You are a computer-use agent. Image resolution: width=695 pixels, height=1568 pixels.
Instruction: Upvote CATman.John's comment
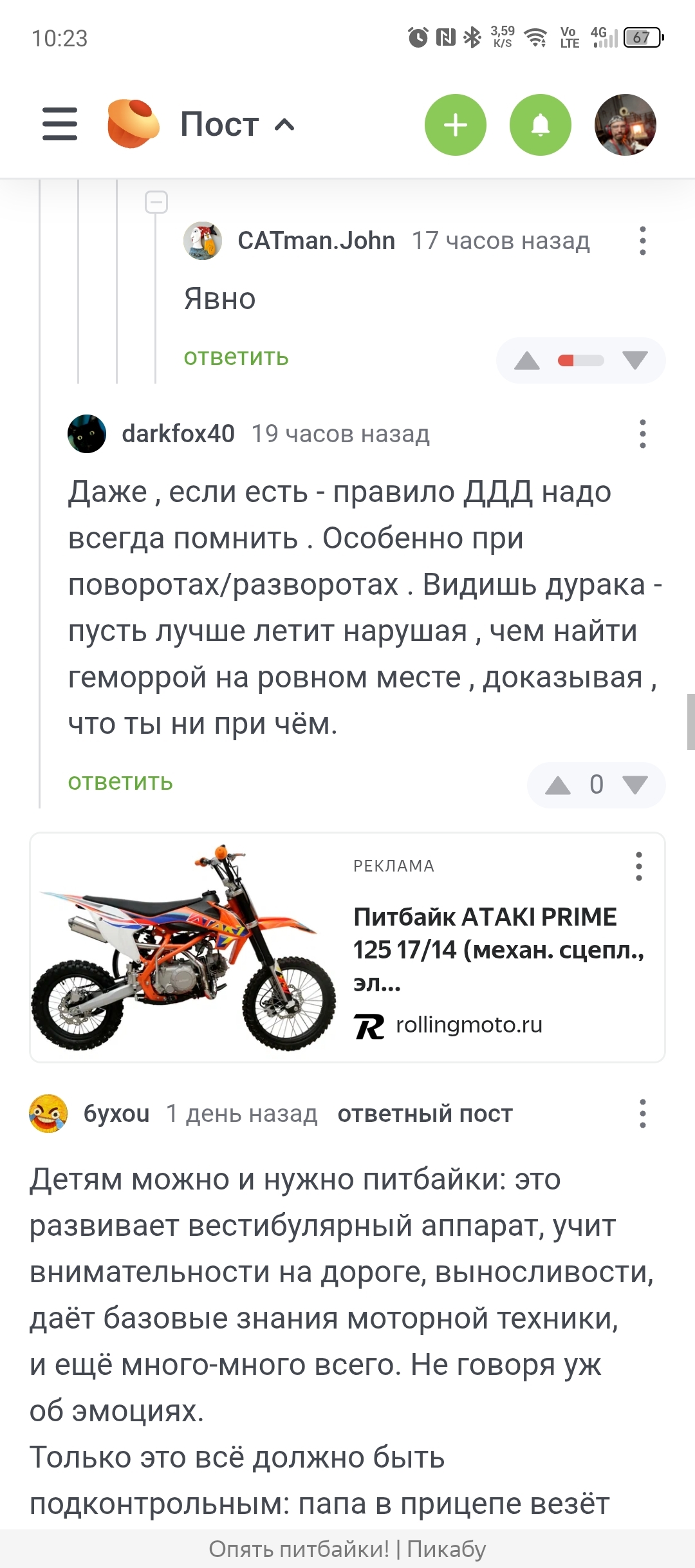pos(527,360)
